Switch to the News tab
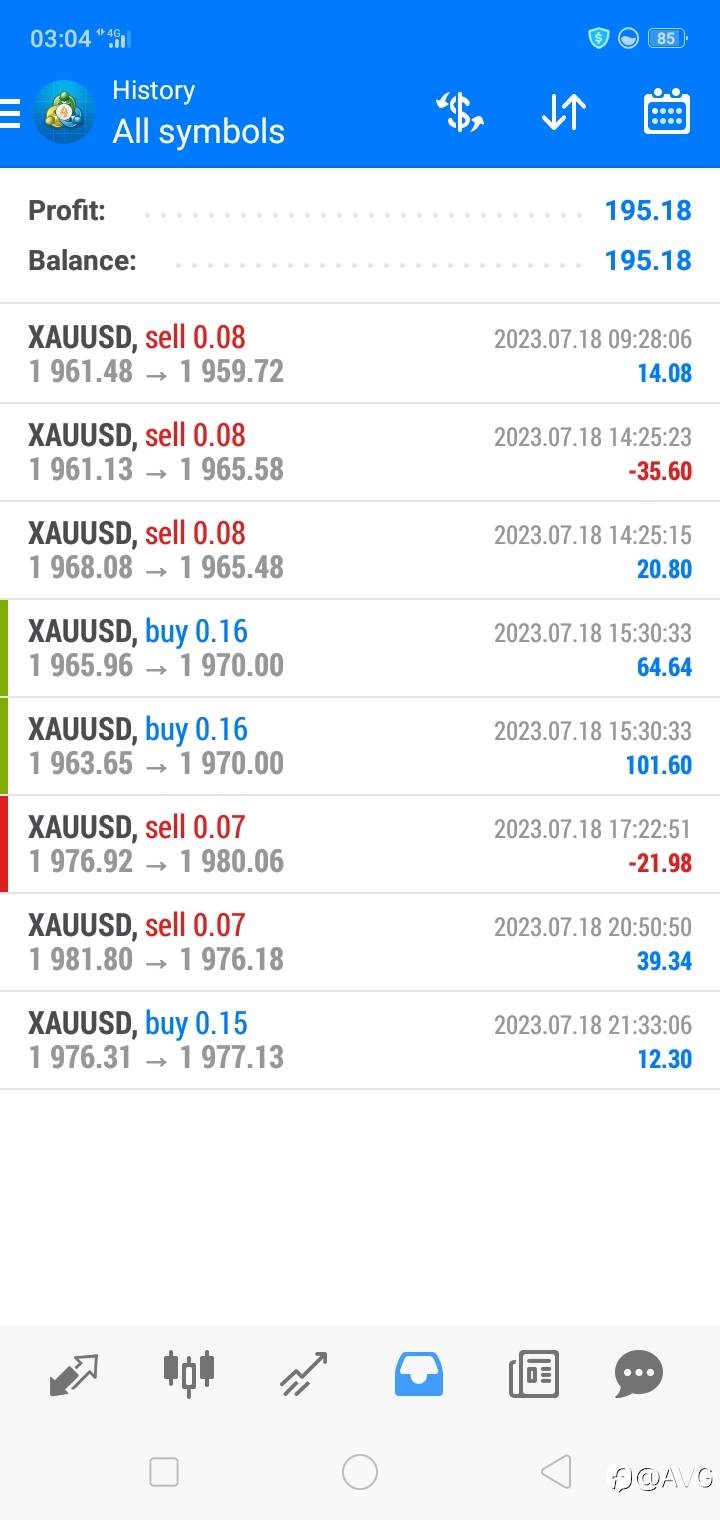Image resolution: width=720 pixels, height=1520 pixels. tap(533, 1374)
